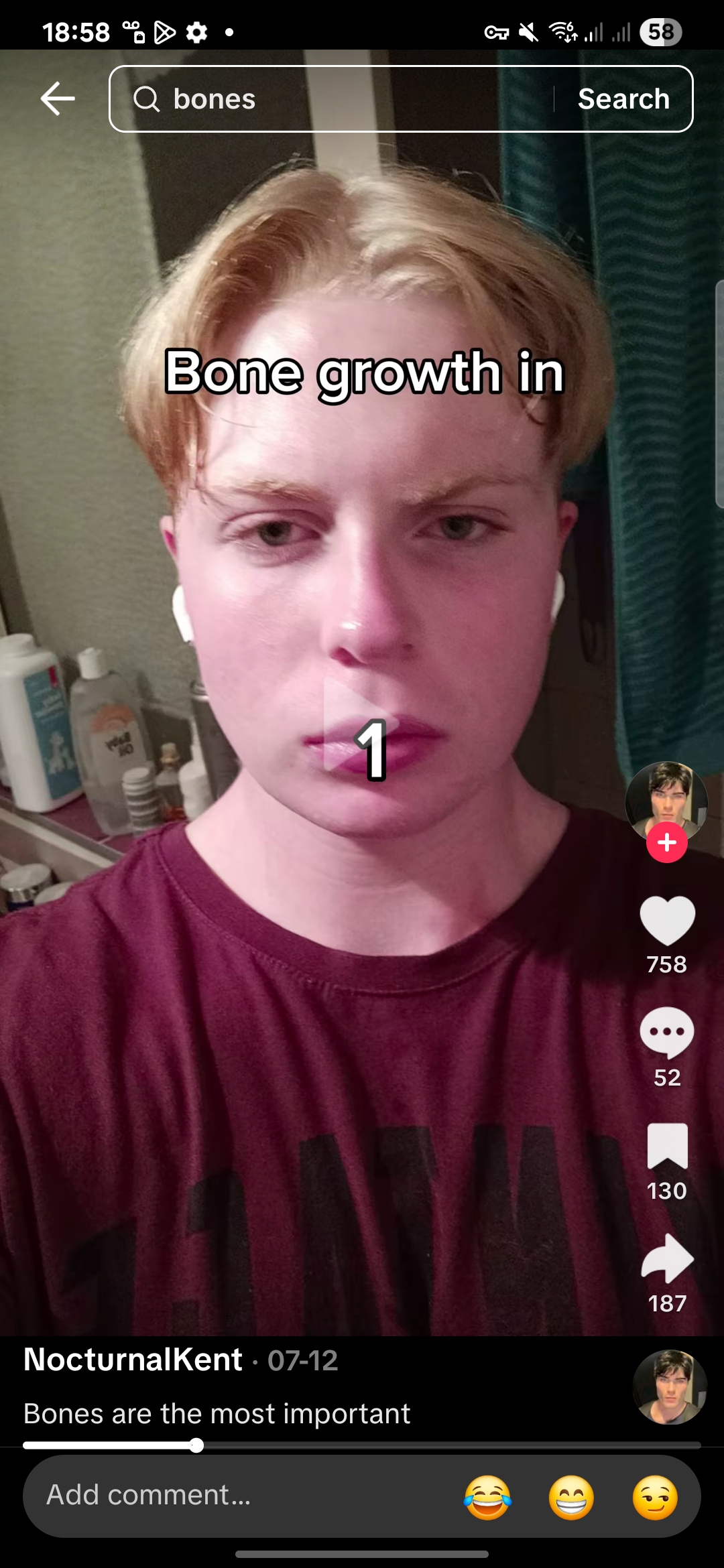This screenshot has width=724, height=1568.
Task: Go back using the arrow
Action: pyautogui.click(x=58, y=99)
